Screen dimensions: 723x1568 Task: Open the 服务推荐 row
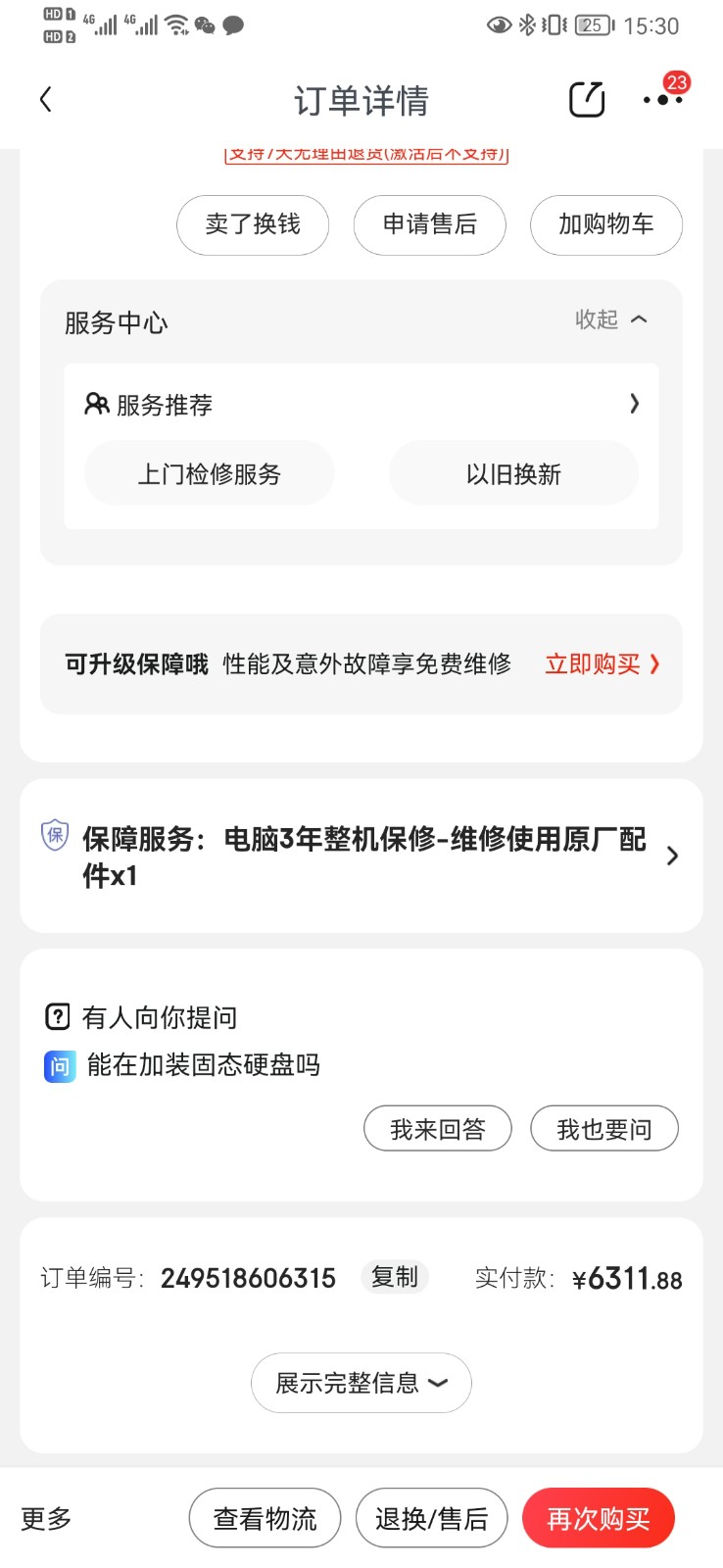(x=361, y=404)
